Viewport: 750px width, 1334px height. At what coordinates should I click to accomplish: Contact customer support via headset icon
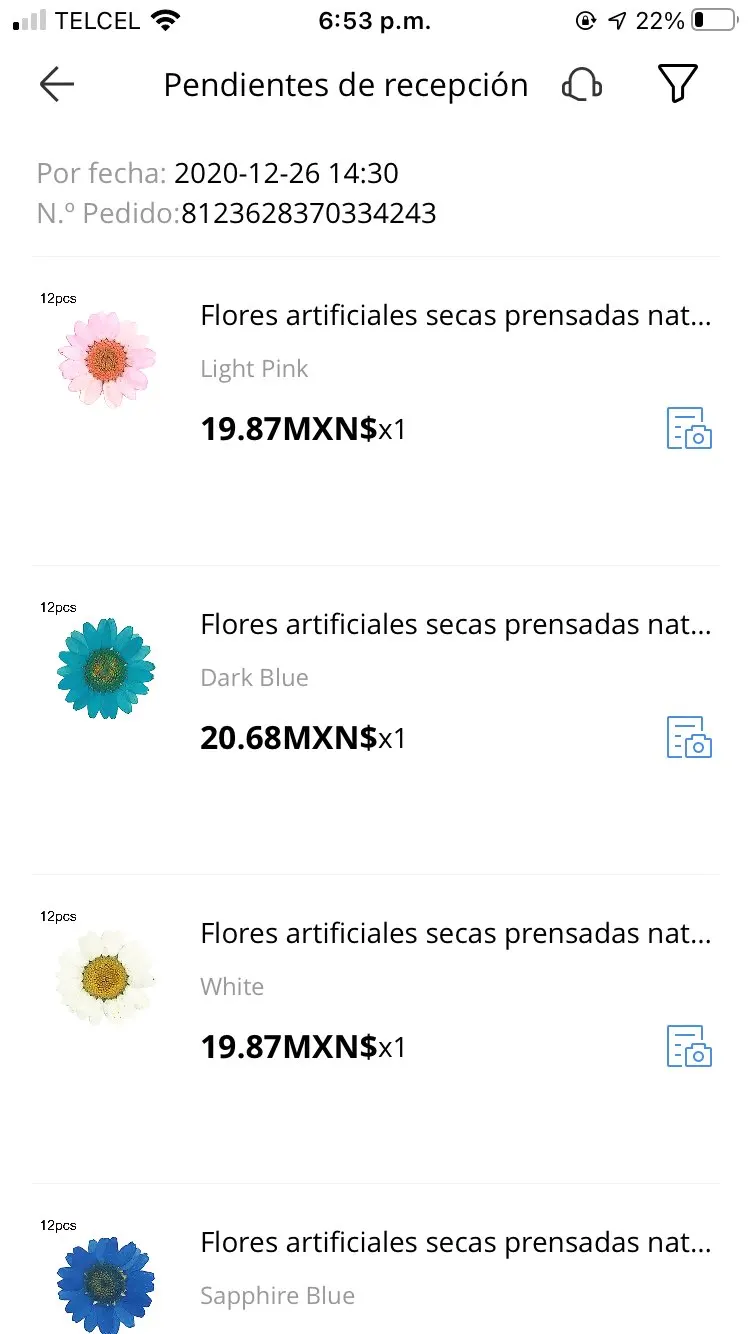point(581,86)
